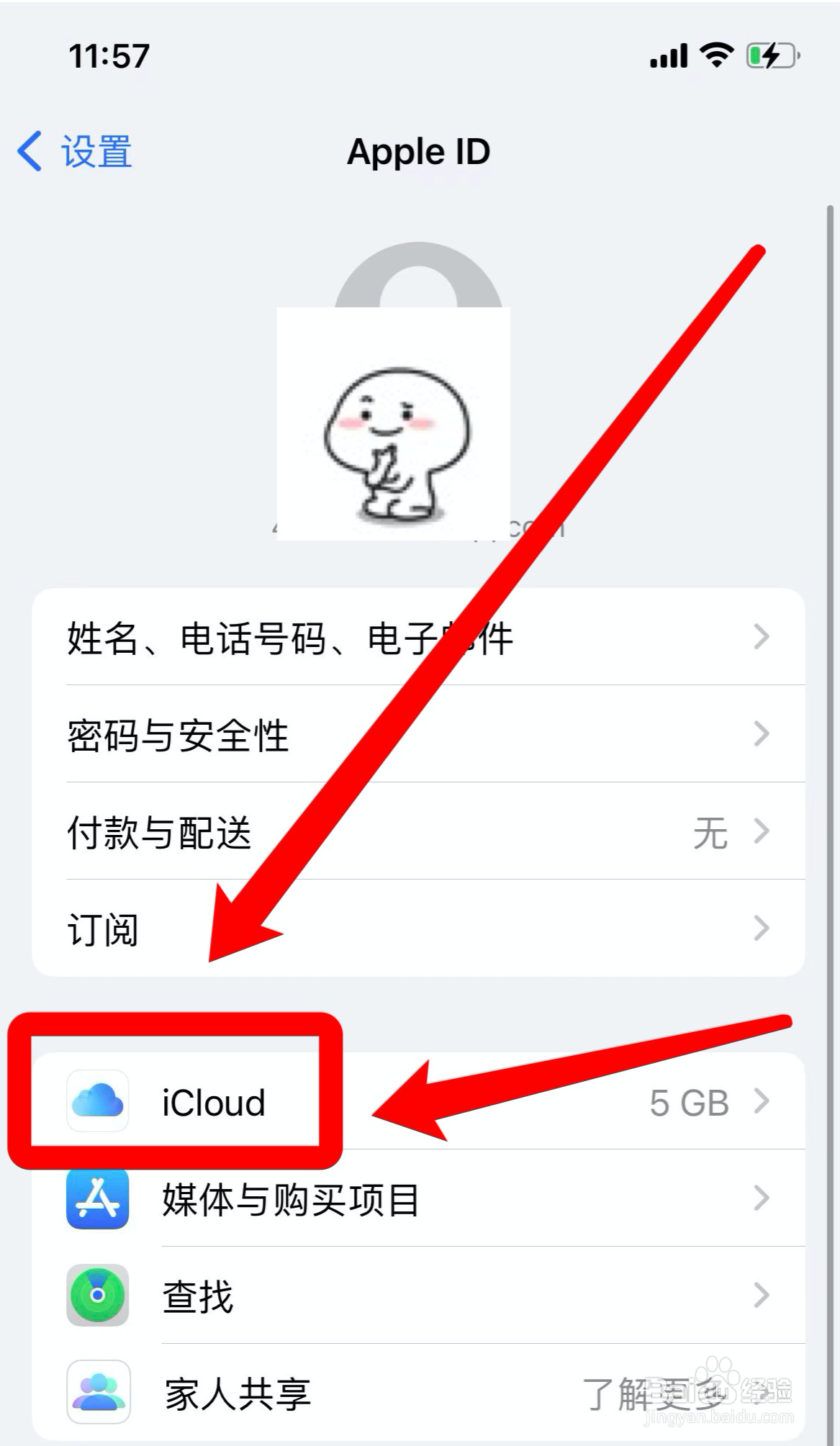Image resolution: width=840 pixels, height=1446 pixels.
Task: Tap the 查找 row chevron
Action: 762,1292
